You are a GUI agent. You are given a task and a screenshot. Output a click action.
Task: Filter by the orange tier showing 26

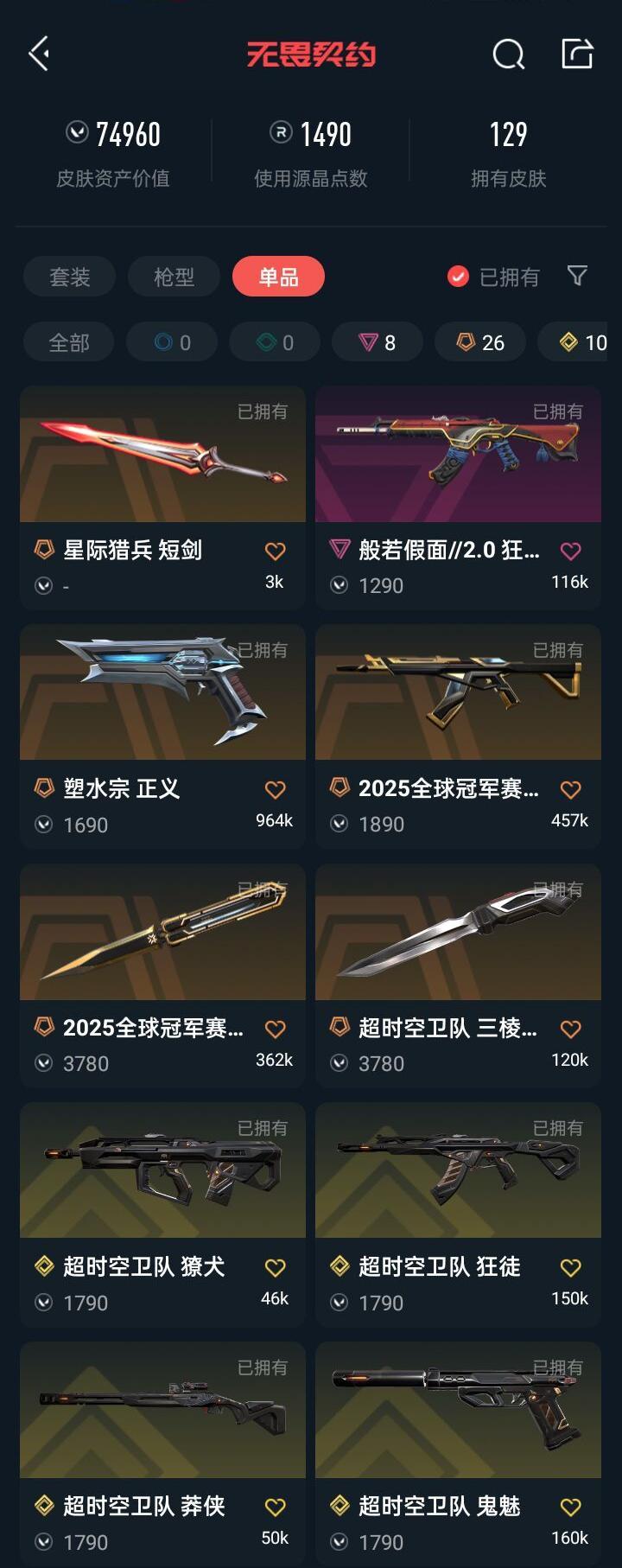point(480,342)
